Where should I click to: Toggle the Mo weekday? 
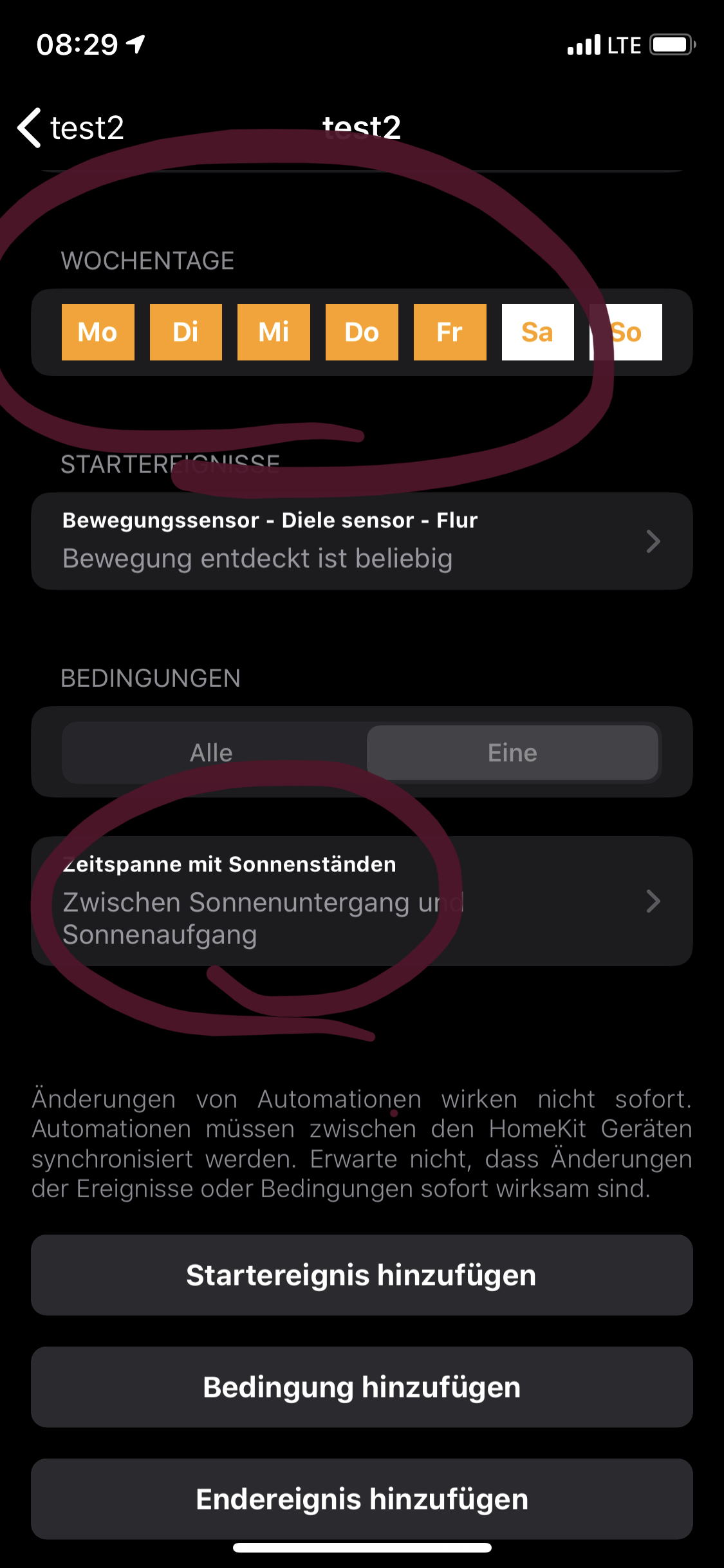click(98, 332)
